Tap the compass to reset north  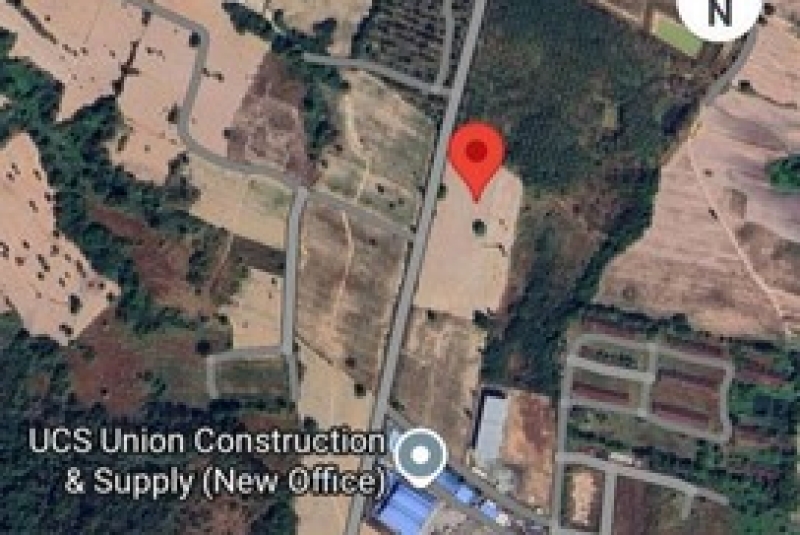(718, 12)
